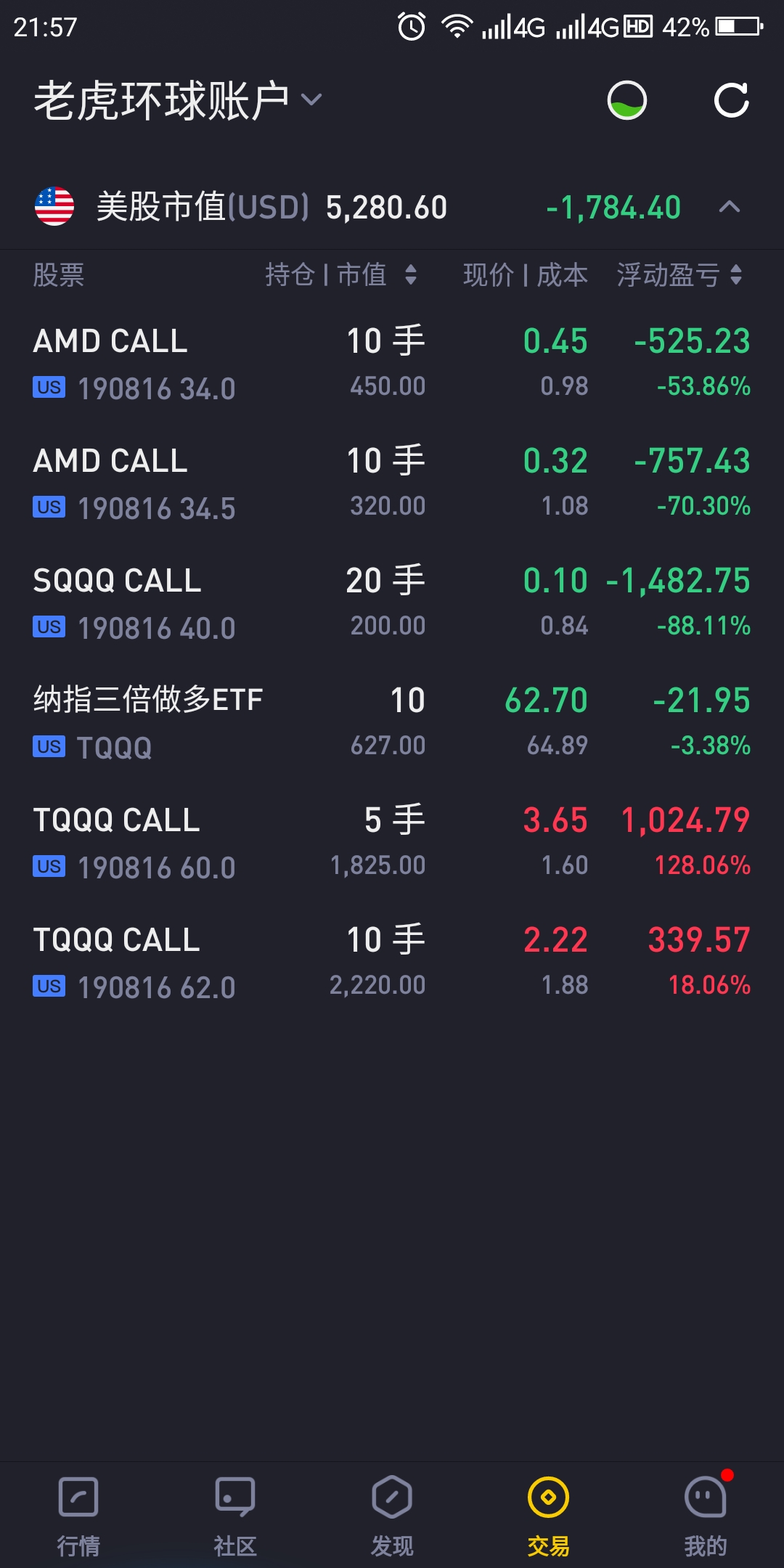Sort by 持仓 | 市值
Screen dimensions: 784x1568
pyautogui.click(x=340, y=274)
